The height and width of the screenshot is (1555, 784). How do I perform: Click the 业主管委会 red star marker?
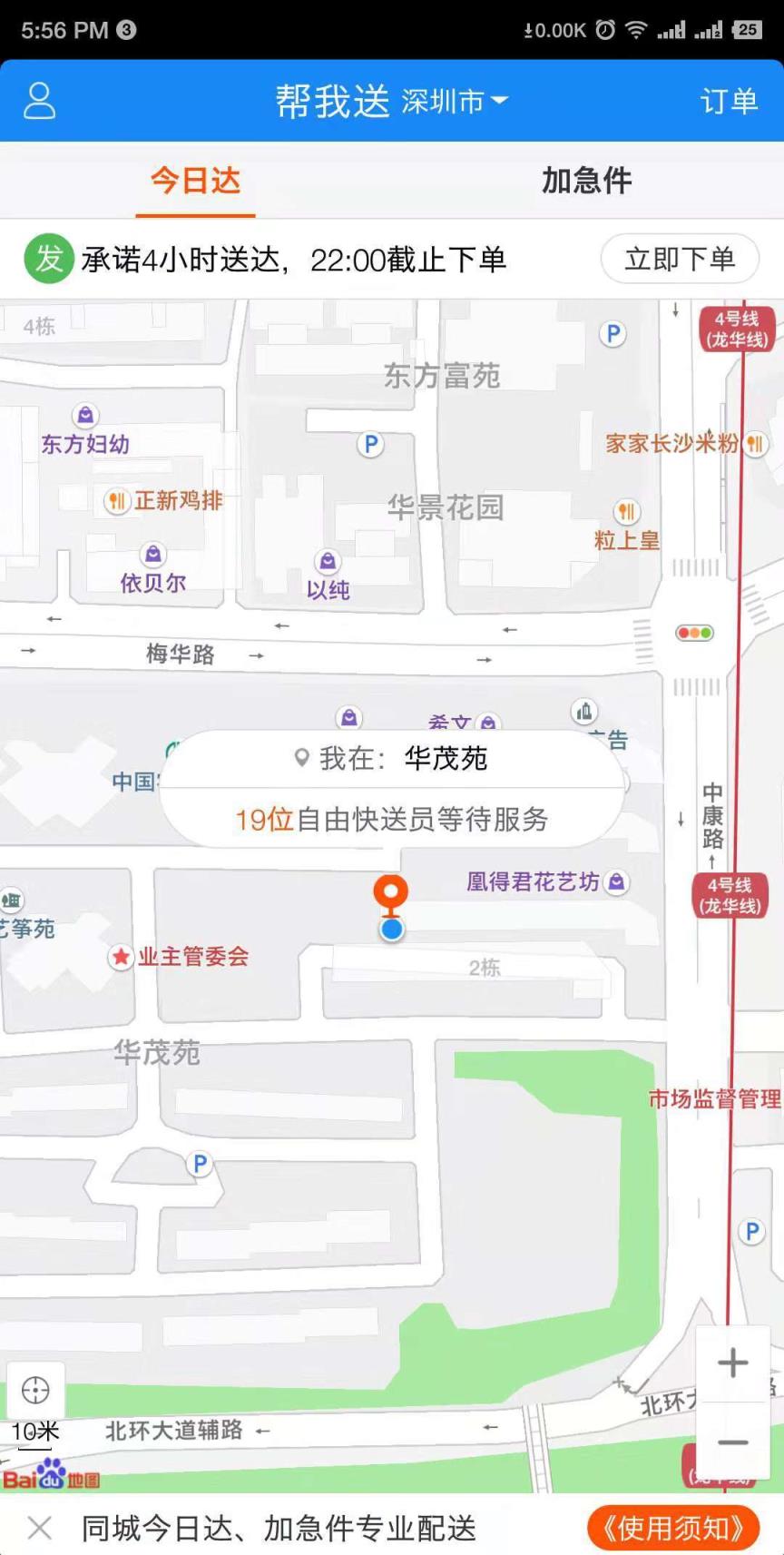[x=121, y=956]
